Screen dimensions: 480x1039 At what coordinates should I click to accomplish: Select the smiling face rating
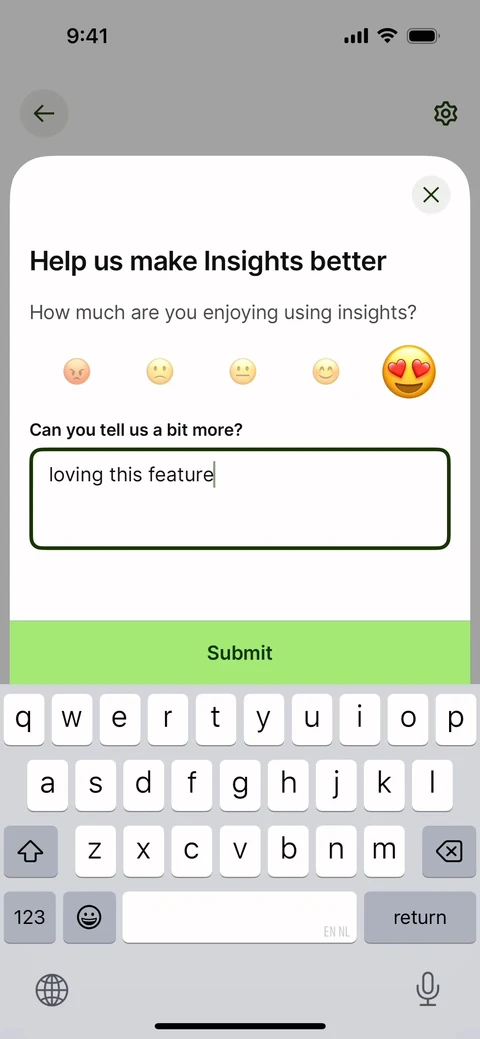click(326, 372)
